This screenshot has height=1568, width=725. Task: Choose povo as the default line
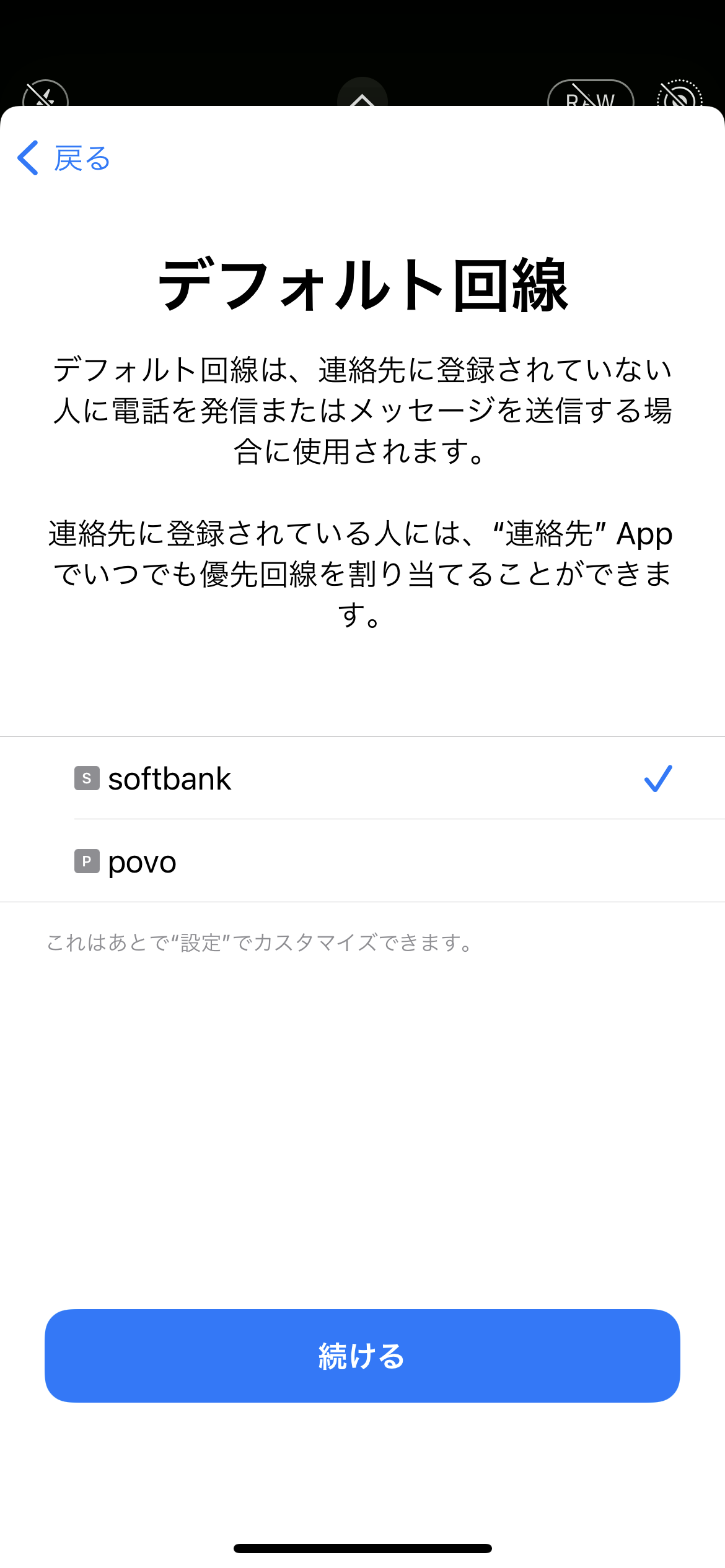362,861
